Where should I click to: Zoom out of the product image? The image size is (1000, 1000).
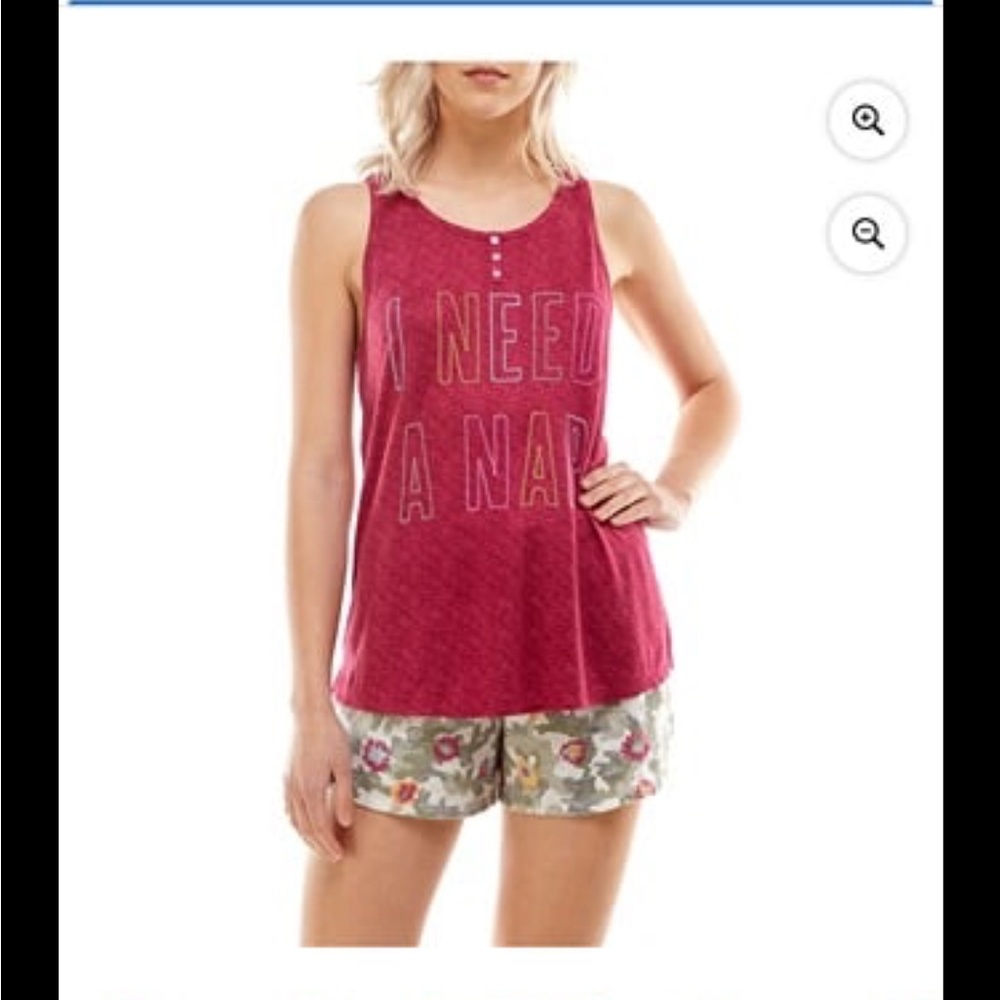[x=867, y=233]
